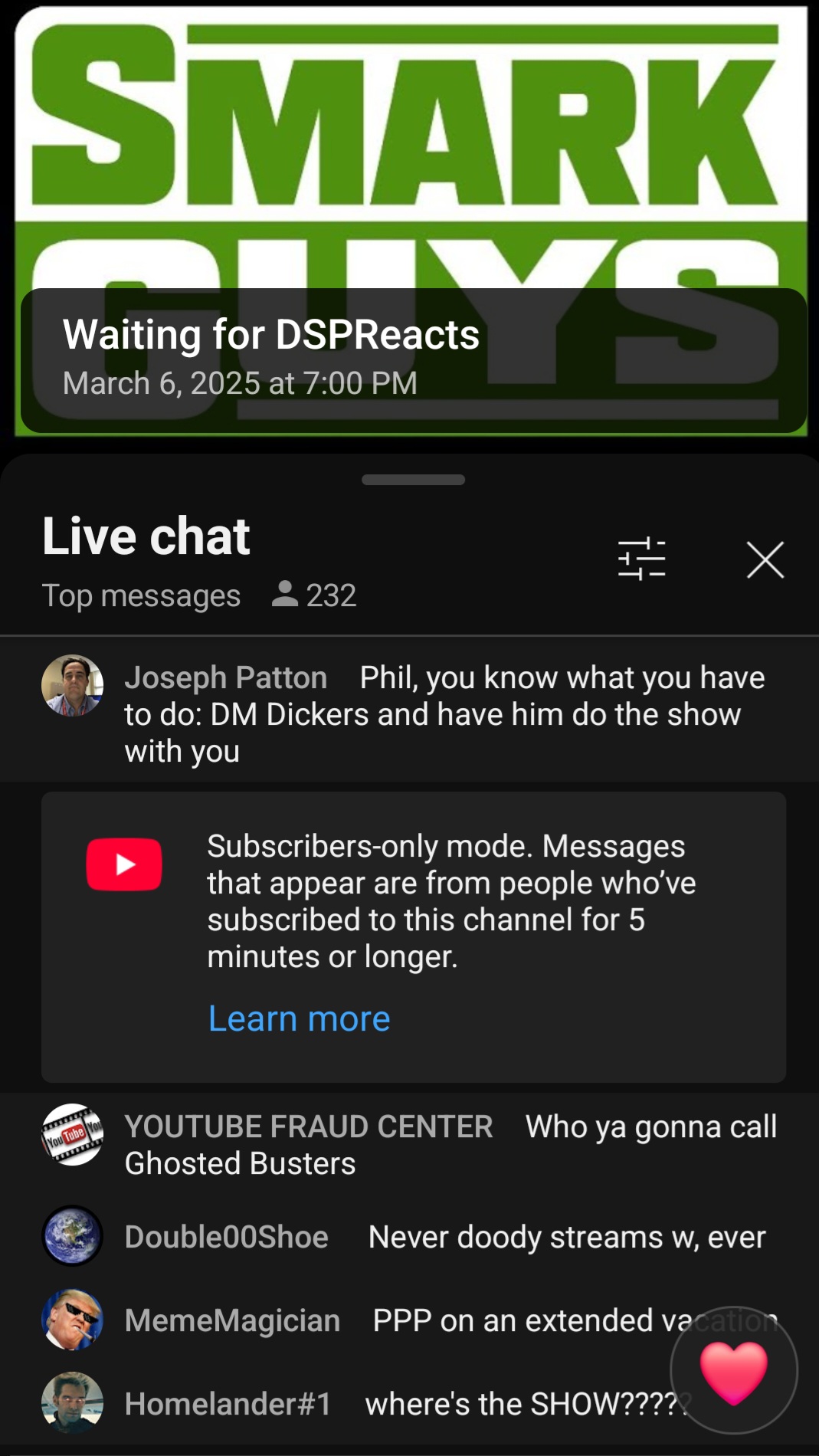Send a heart reaction
819x1456 pixels.
pyautogui.click(x=733, y=1370)
